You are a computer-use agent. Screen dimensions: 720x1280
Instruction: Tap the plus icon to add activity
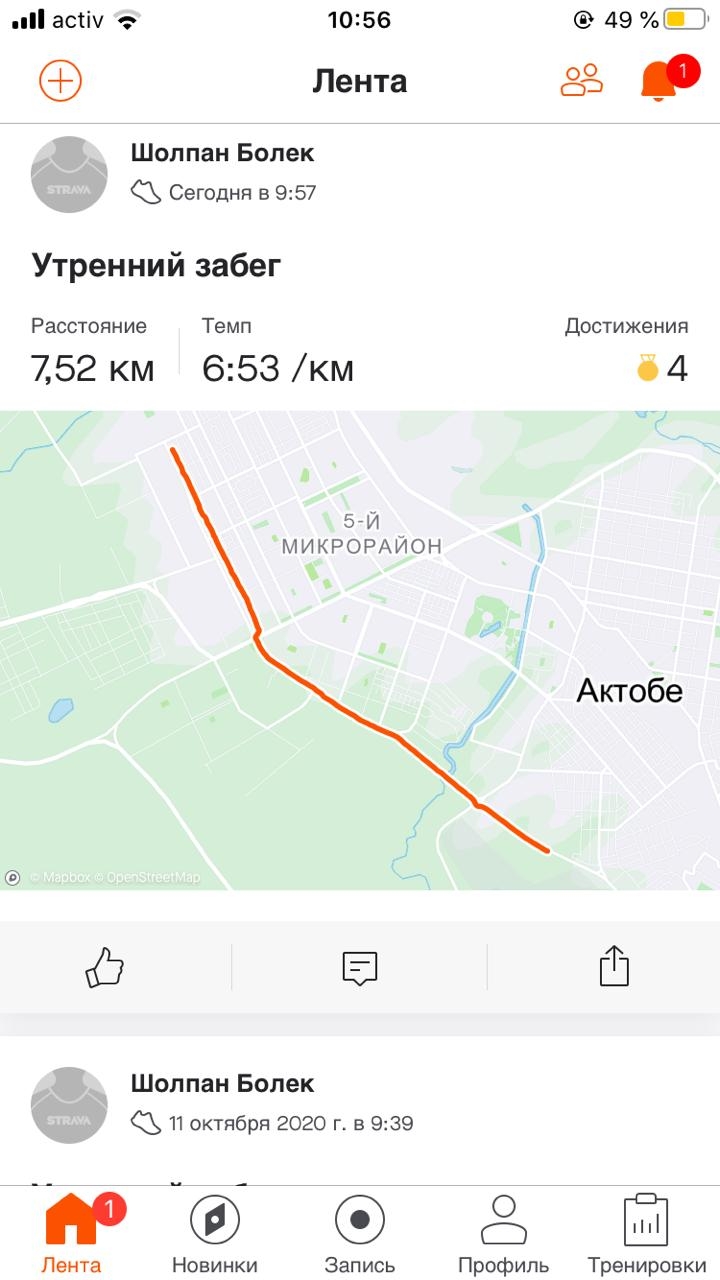(x=60, y=80)
